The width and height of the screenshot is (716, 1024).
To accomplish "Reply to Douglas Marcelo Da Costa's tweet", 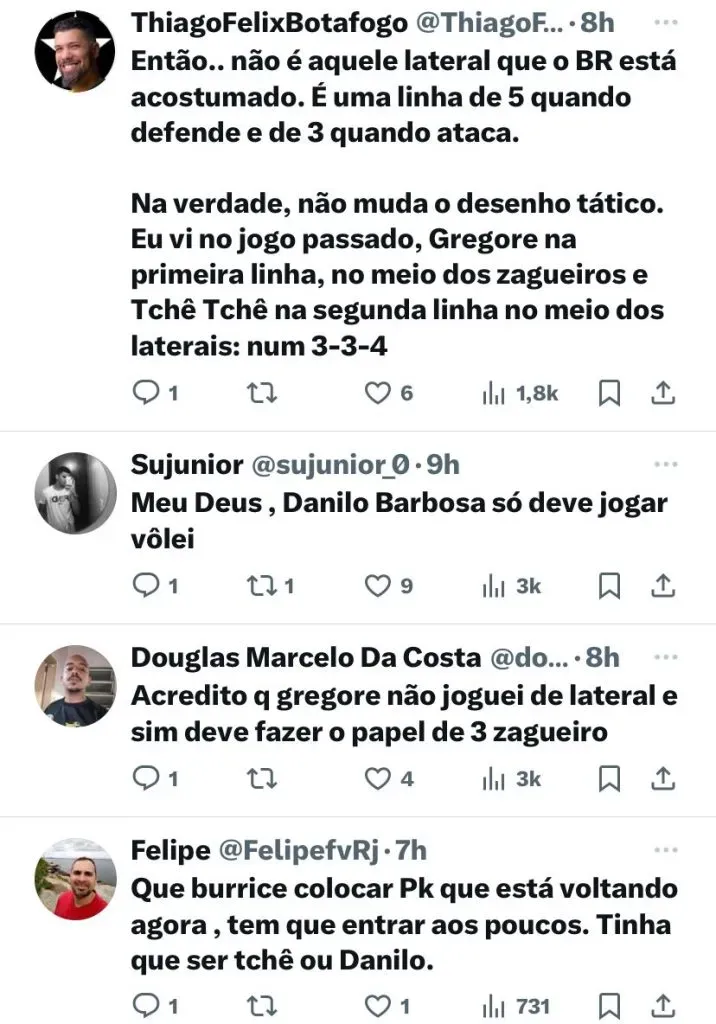I will pos(147,778).
